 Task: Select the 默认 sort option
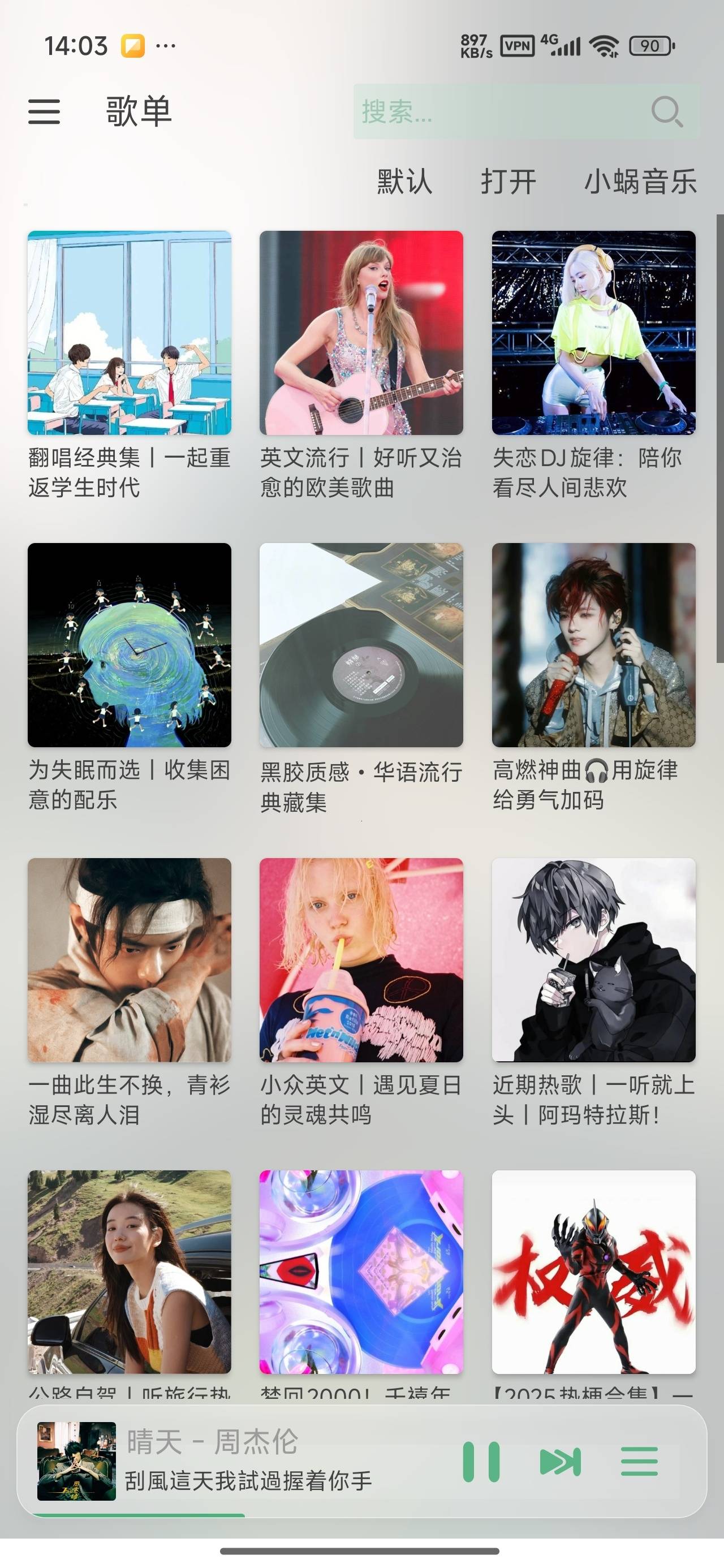coord(404,182)
